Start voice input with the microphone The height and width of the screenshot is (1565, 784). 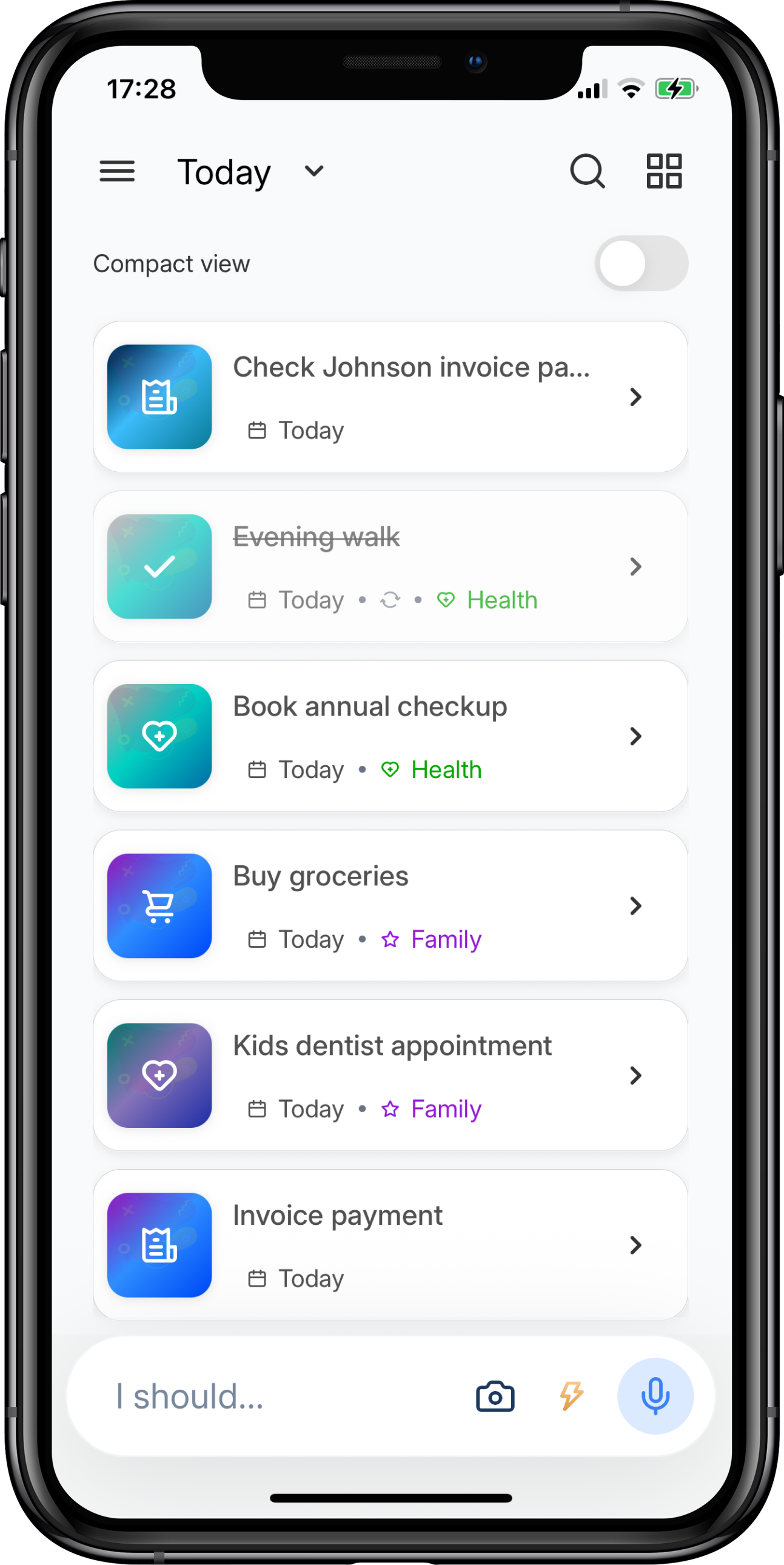tap(655, 1396)
